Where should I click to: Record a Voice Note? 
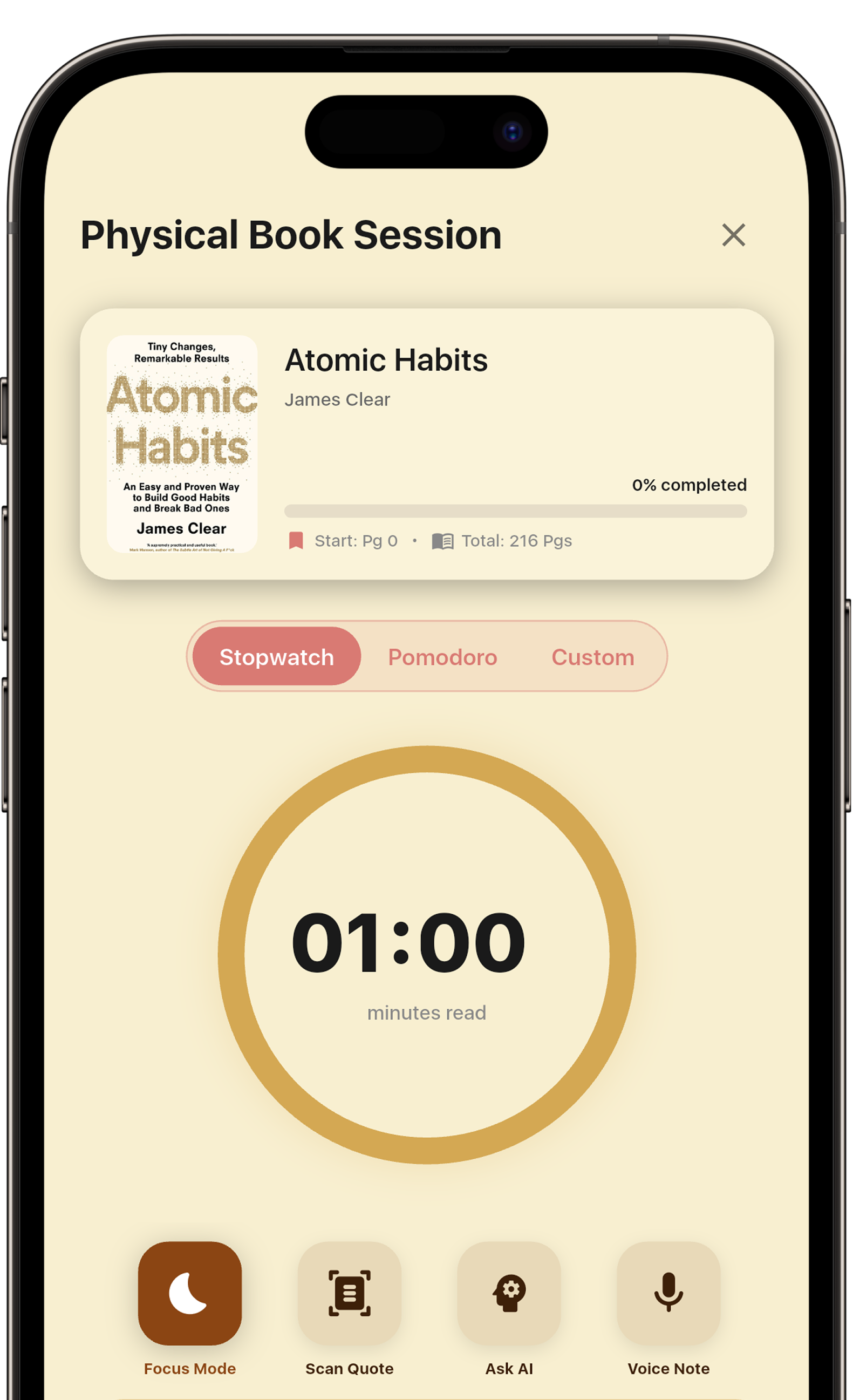(x=668, y=1293)
